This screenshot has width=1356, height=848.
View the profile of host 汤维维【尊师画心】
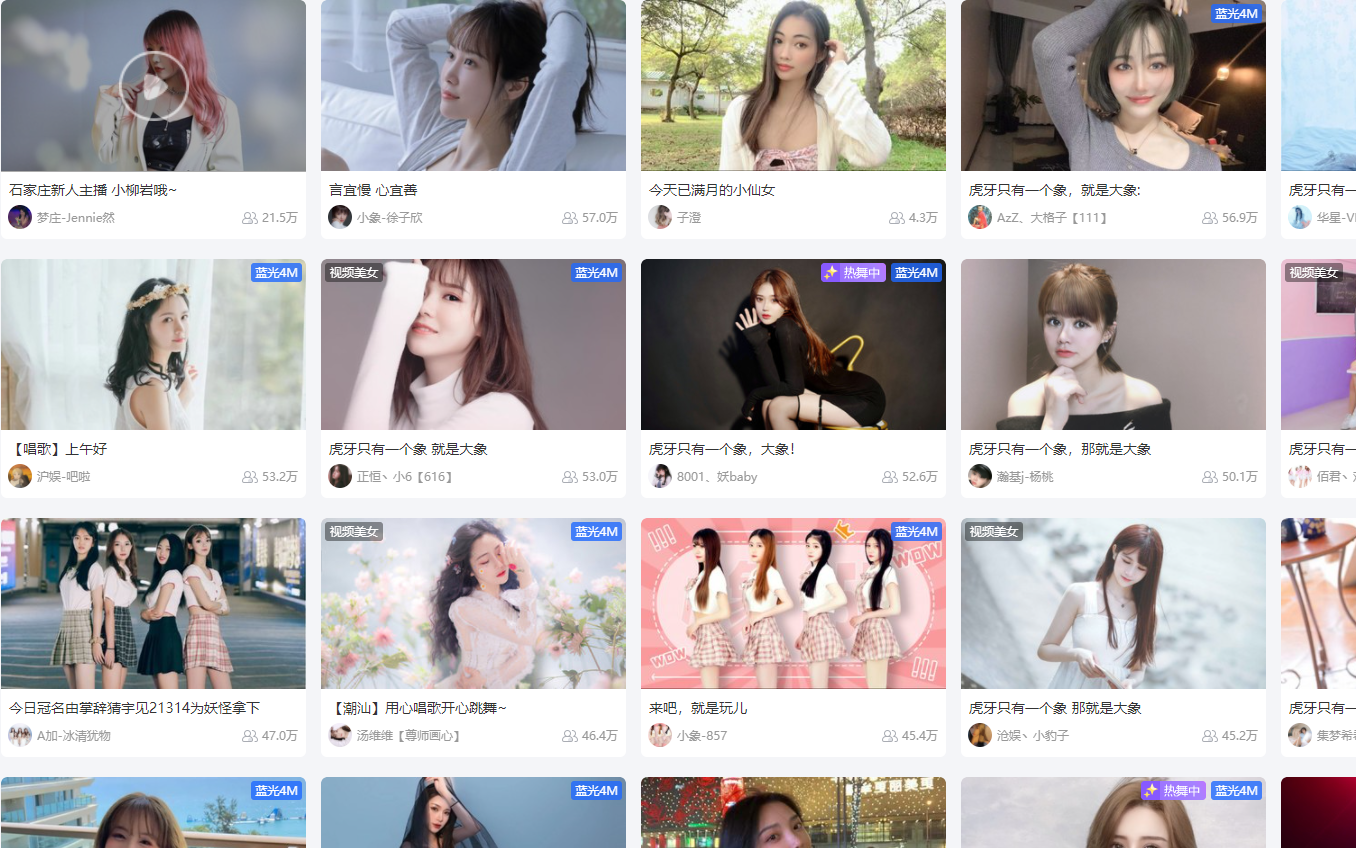408,736
